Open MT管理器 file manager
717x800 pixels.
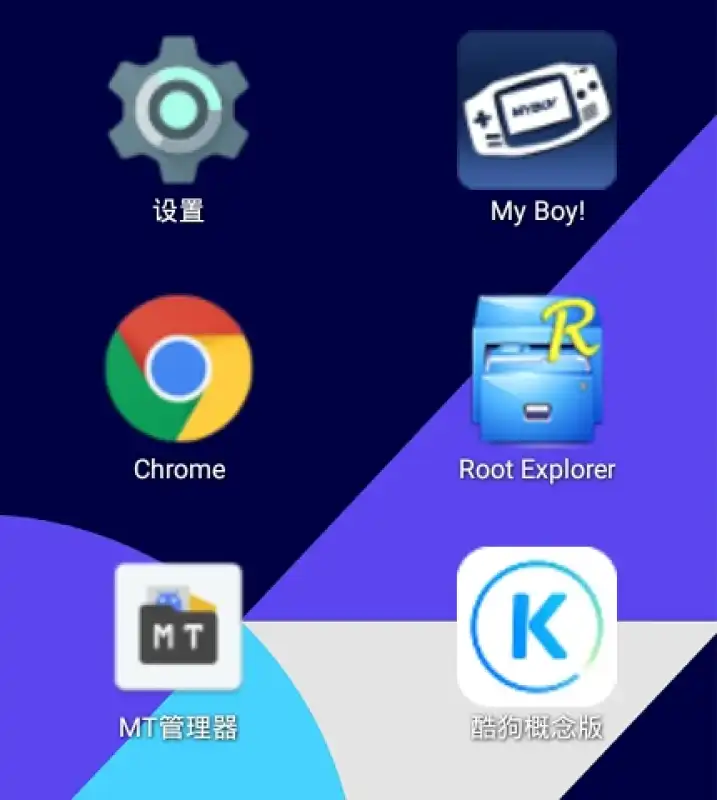pos(178,627)
